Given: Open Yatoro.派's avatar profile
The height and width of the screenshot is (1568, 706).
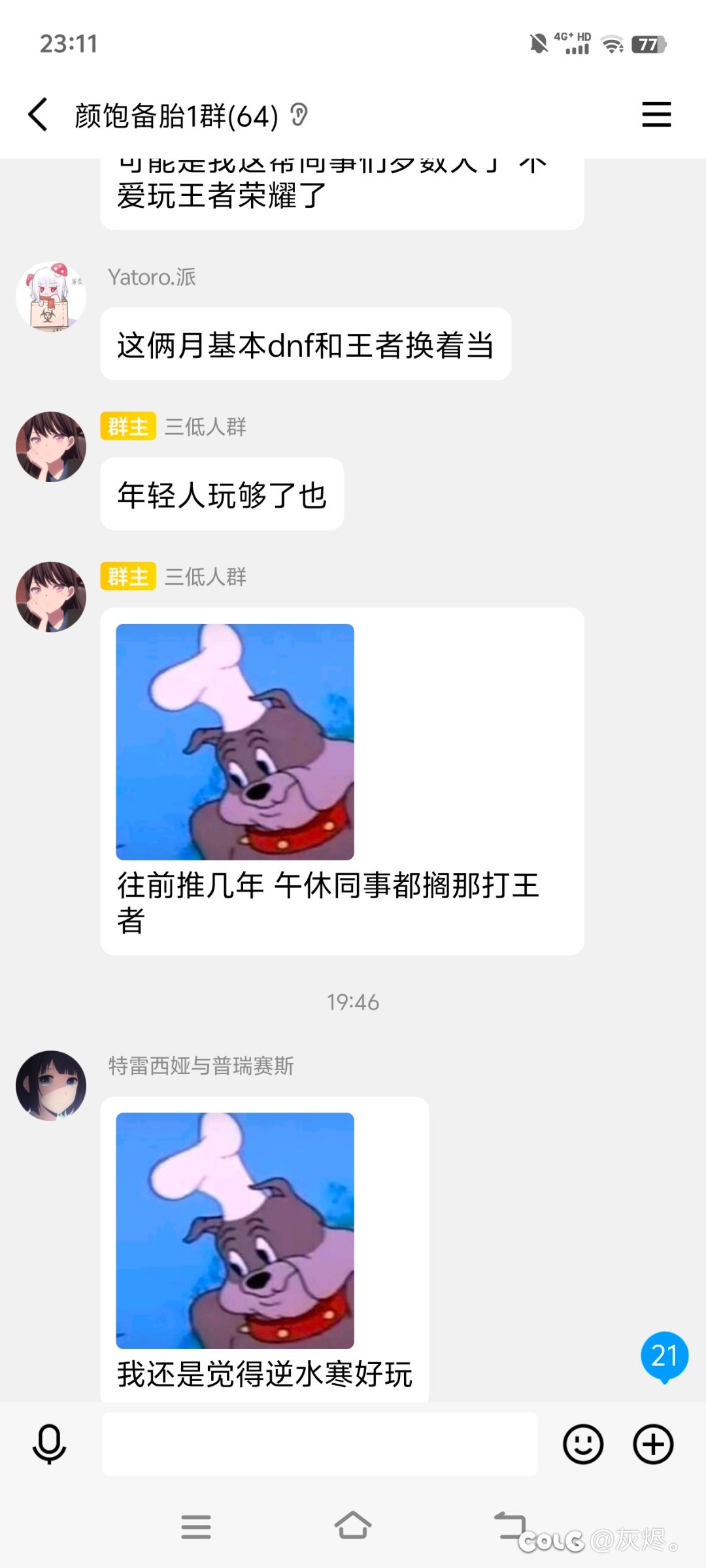Looking at the screenshot, I should (51, 297).
